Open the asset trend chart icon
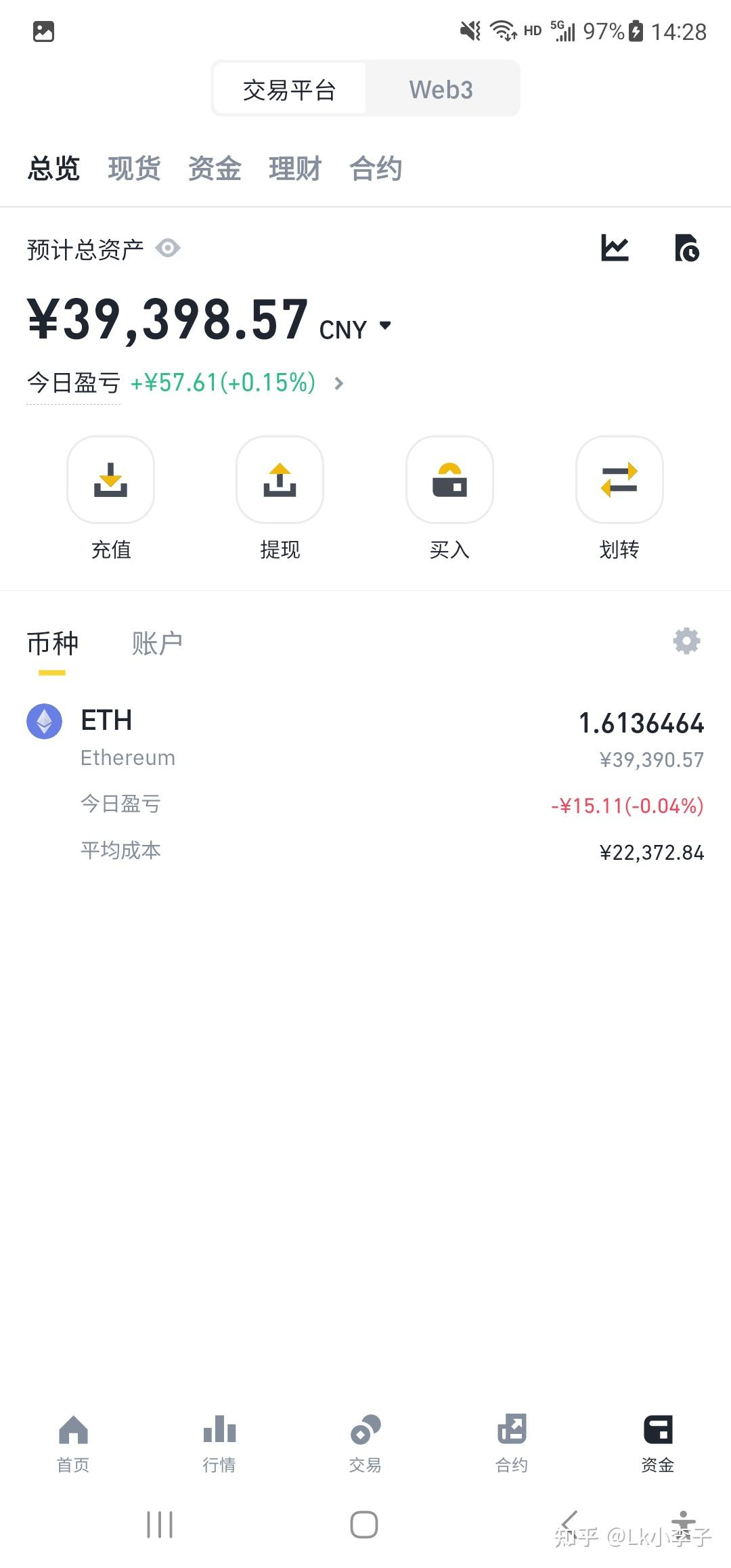The width and height of the screenshot is (731, 1568). [x=615, y=248]
